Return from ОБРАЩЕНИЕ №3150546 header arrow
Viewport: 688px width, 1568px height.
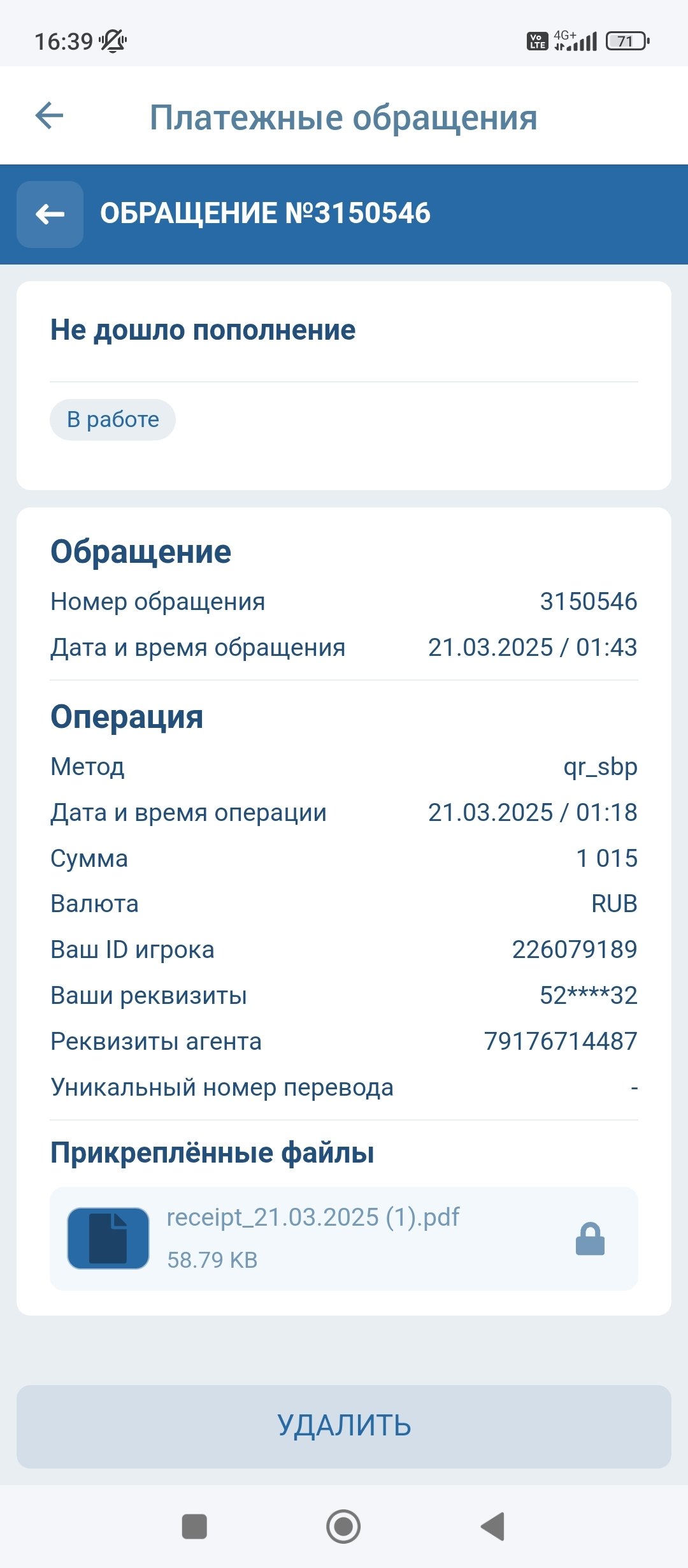(x=50, y=214)
